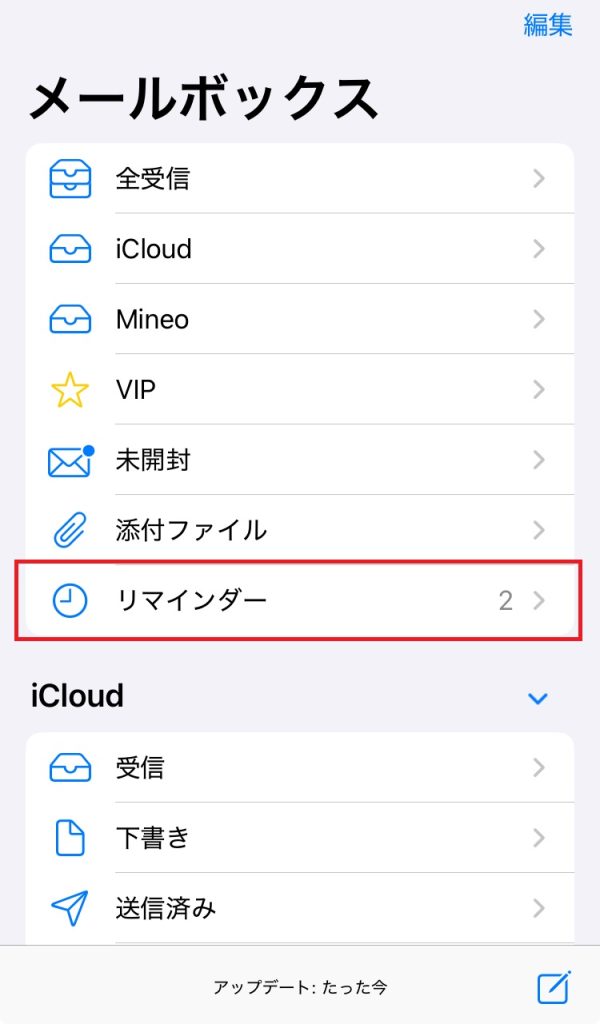Open the 下書き drafts folder

coord(300,838)
